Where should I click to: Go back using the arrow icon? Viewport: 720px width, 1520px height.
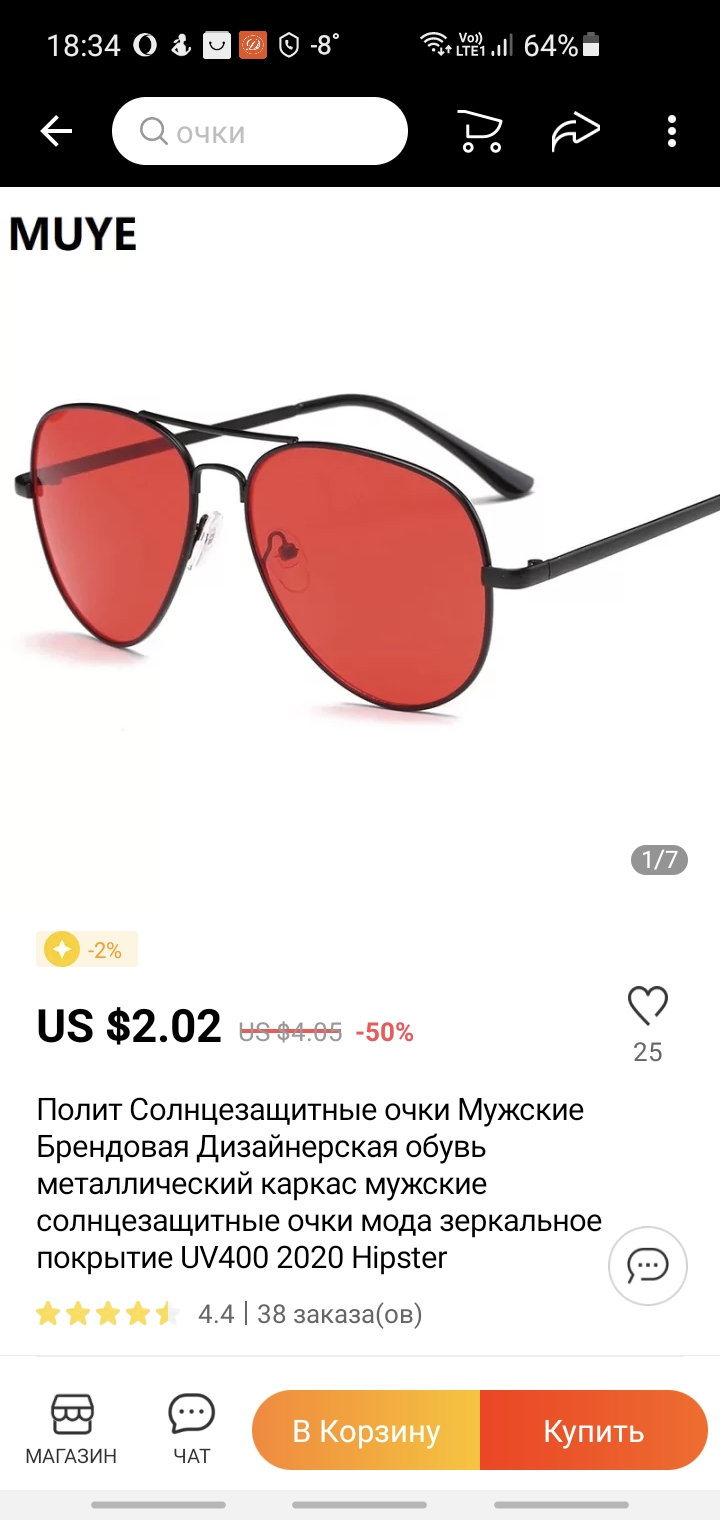(56, 131)
